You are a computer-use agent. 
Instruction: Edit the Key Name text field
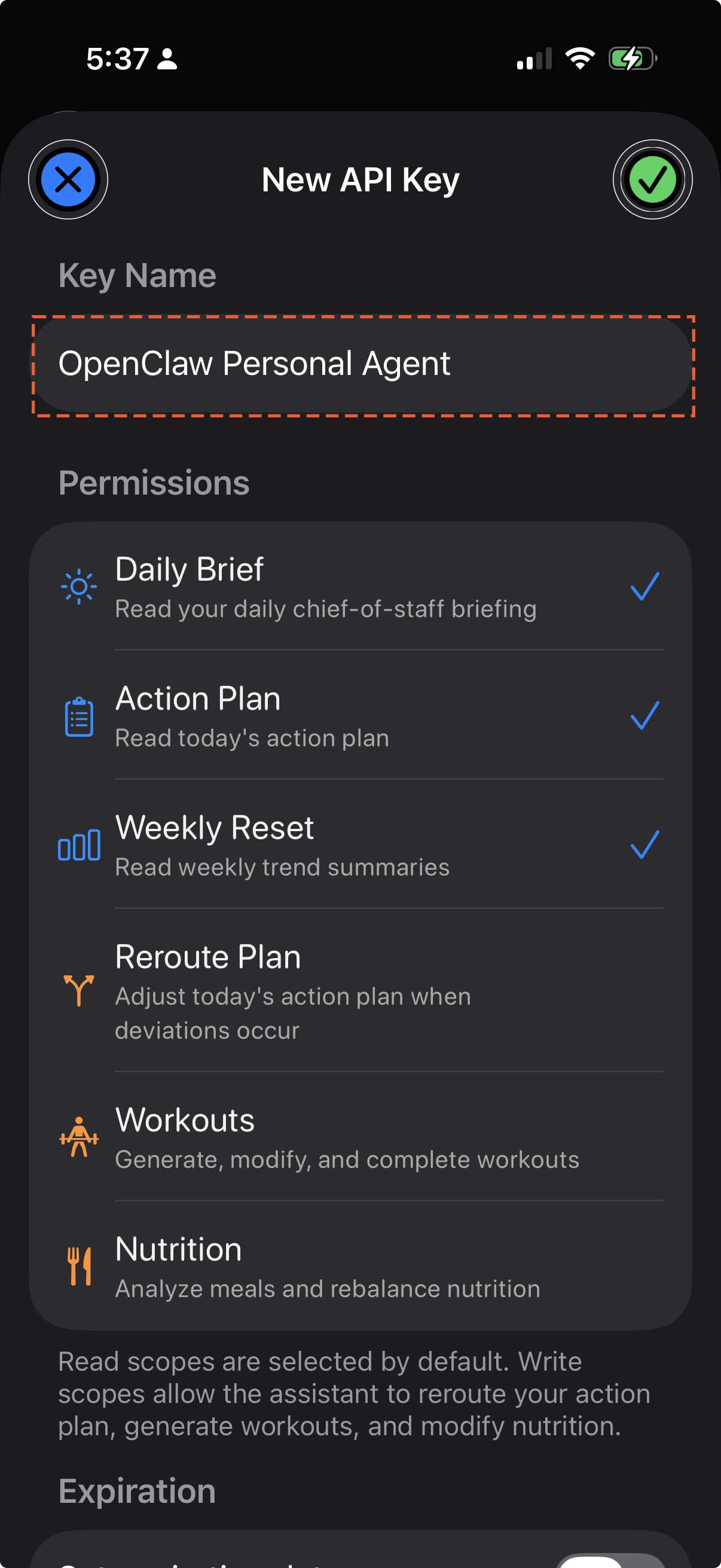tap(363, 365)
